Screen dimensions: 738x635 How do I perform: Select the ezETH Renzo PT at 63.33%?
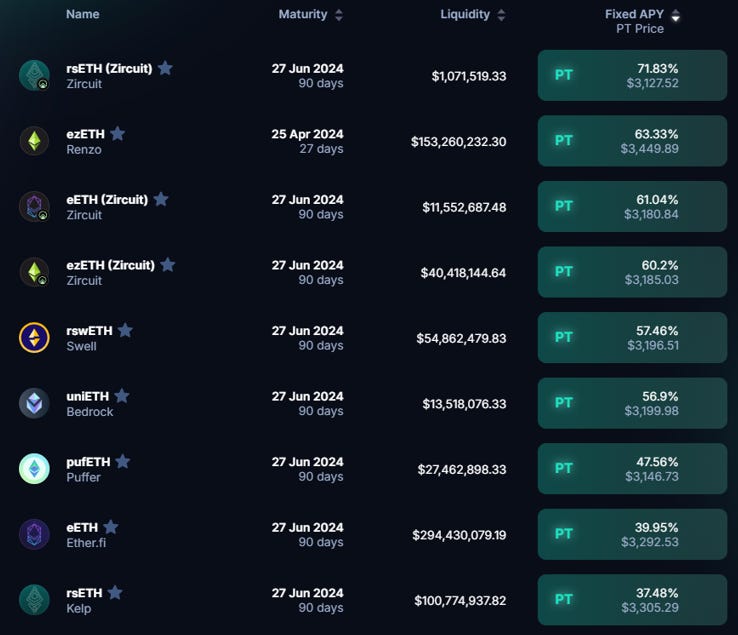[x=632, y=141]
